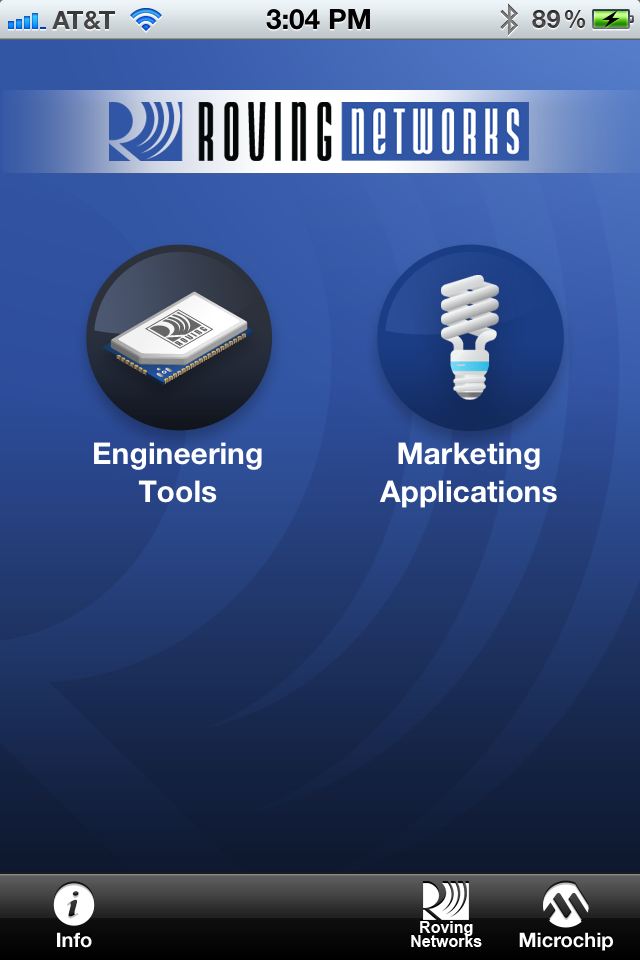The width and height of the screenshot is (640, 960).
Task: Open the Info tab
Action: 73,916
